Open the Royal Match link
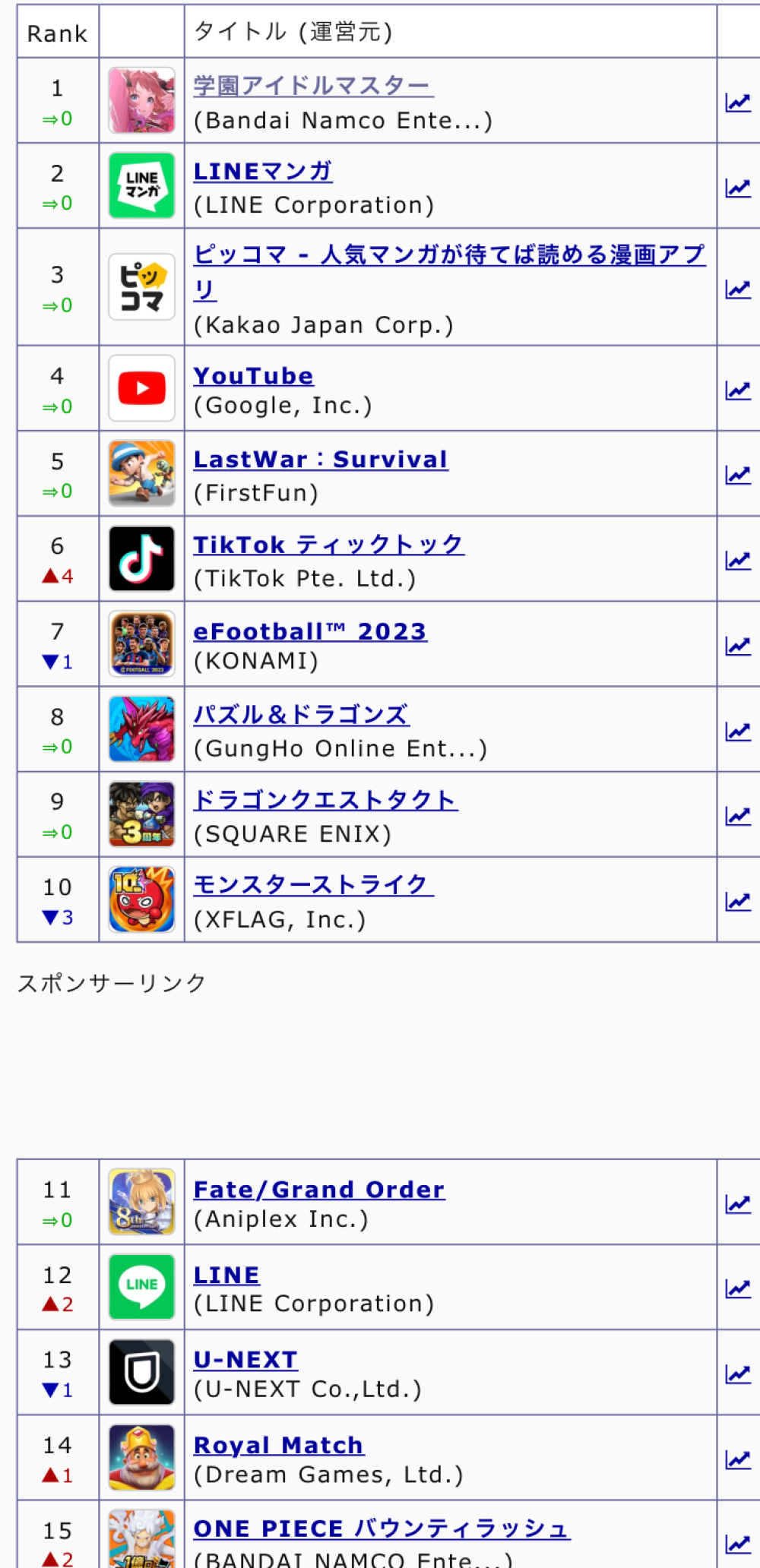760x1568 pixels. tap(278, 1445)
